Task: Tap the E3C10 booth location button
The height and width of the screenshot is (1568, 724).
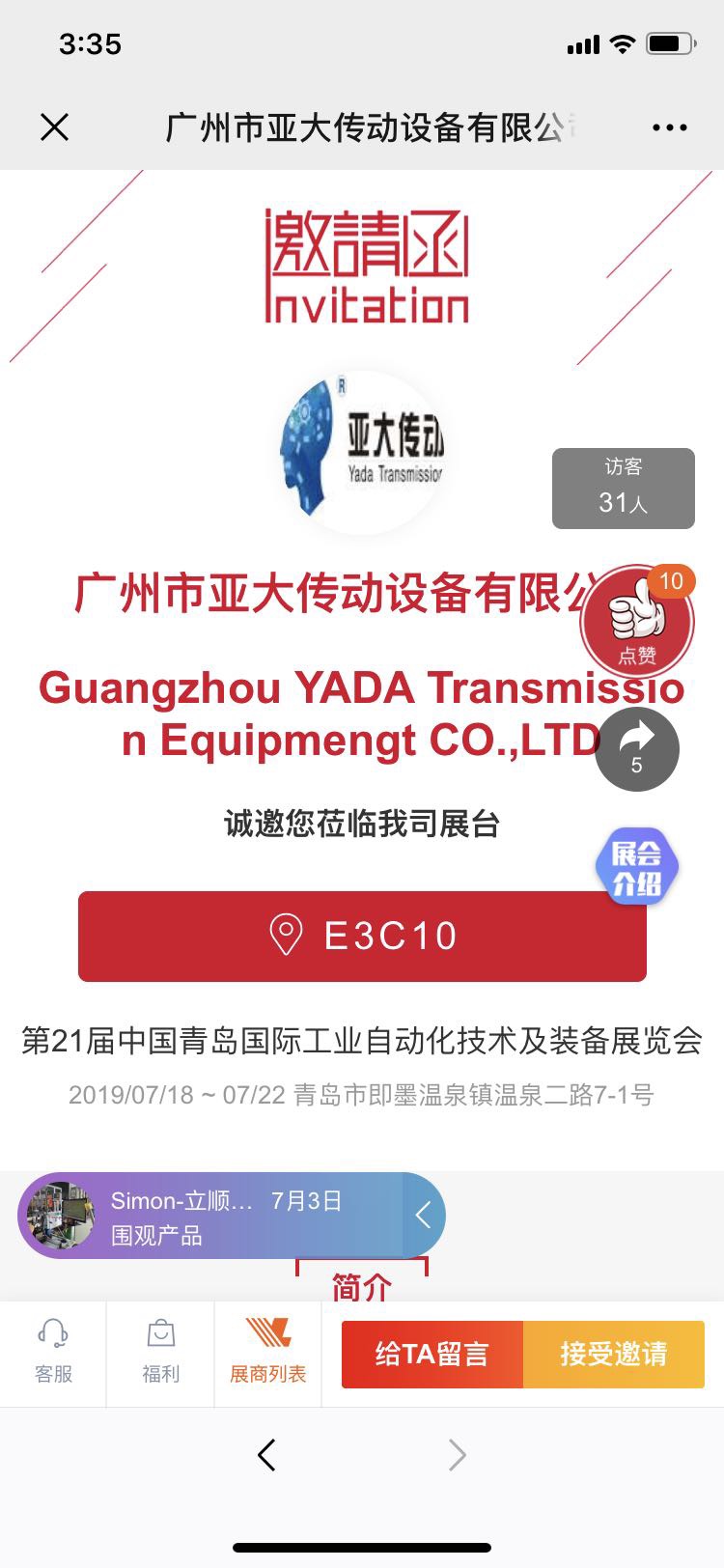Action: [x=362, y=936]
